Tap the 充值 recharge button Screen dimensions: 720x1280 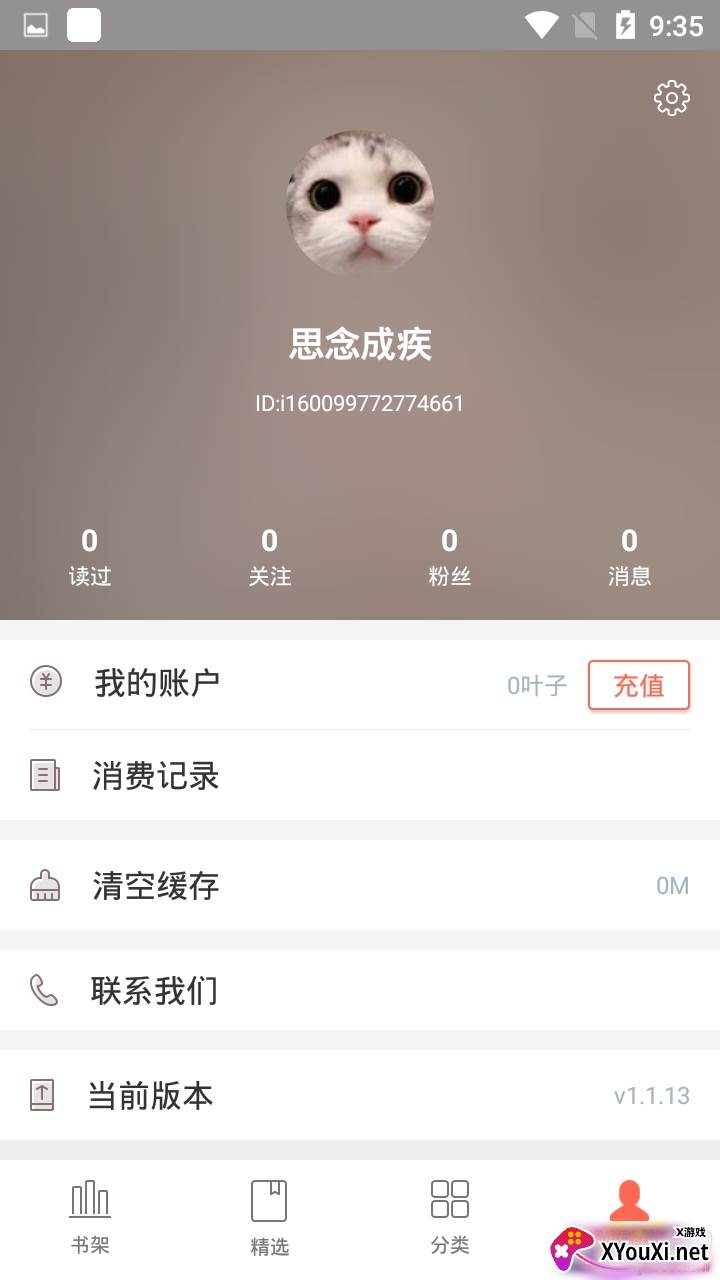[638, 685]
